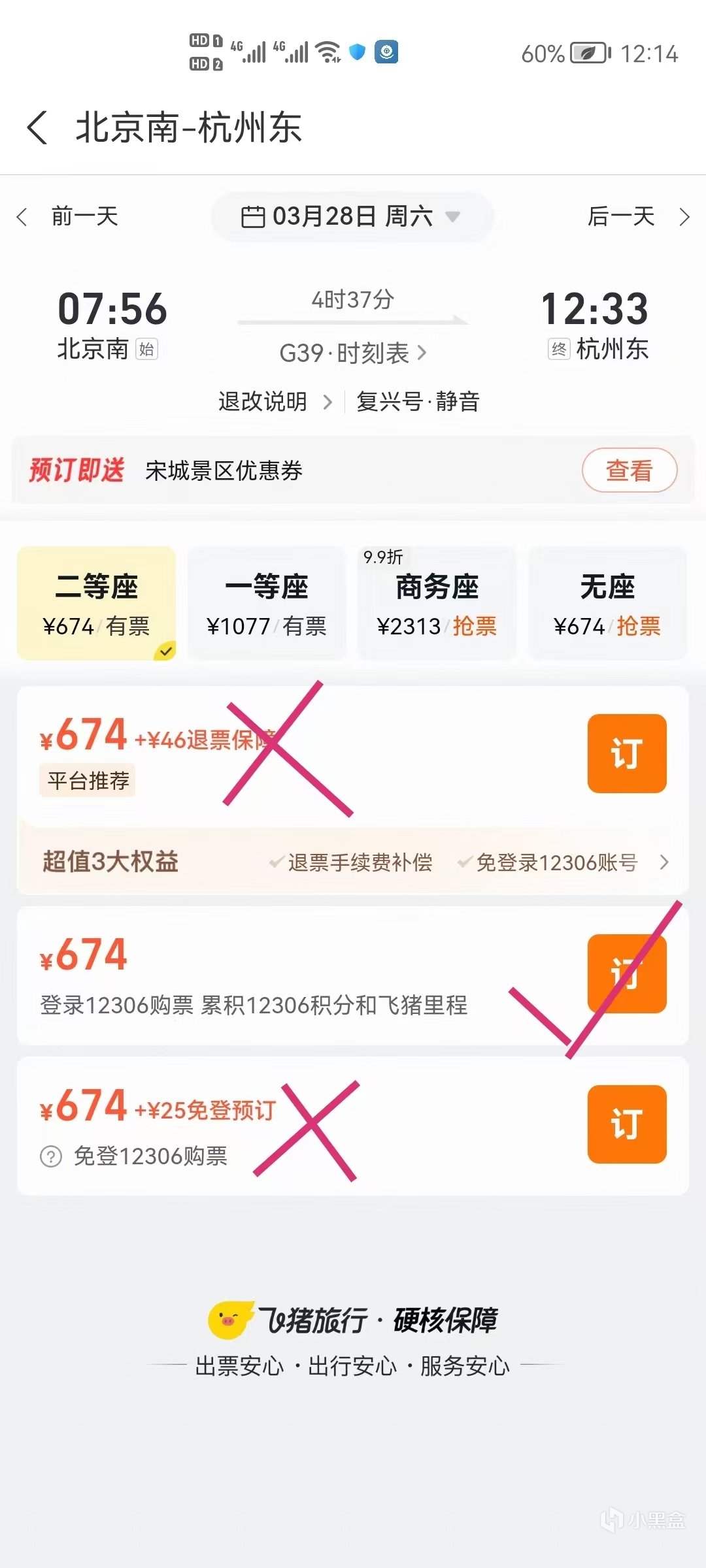
Task: Open the 03月28日 周六 date picker
Action: [352, 216]
